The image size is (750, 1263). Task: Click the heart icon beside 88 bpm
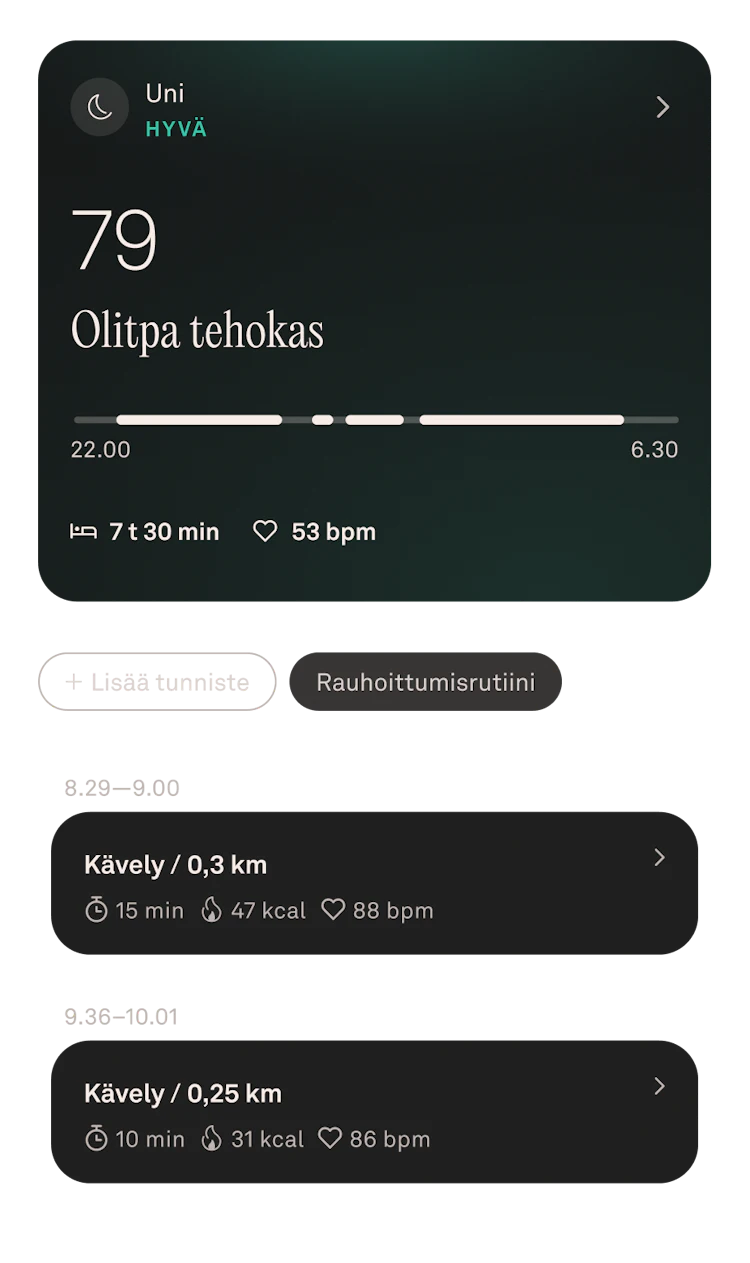pyautogui.click(x=332, y=910)
